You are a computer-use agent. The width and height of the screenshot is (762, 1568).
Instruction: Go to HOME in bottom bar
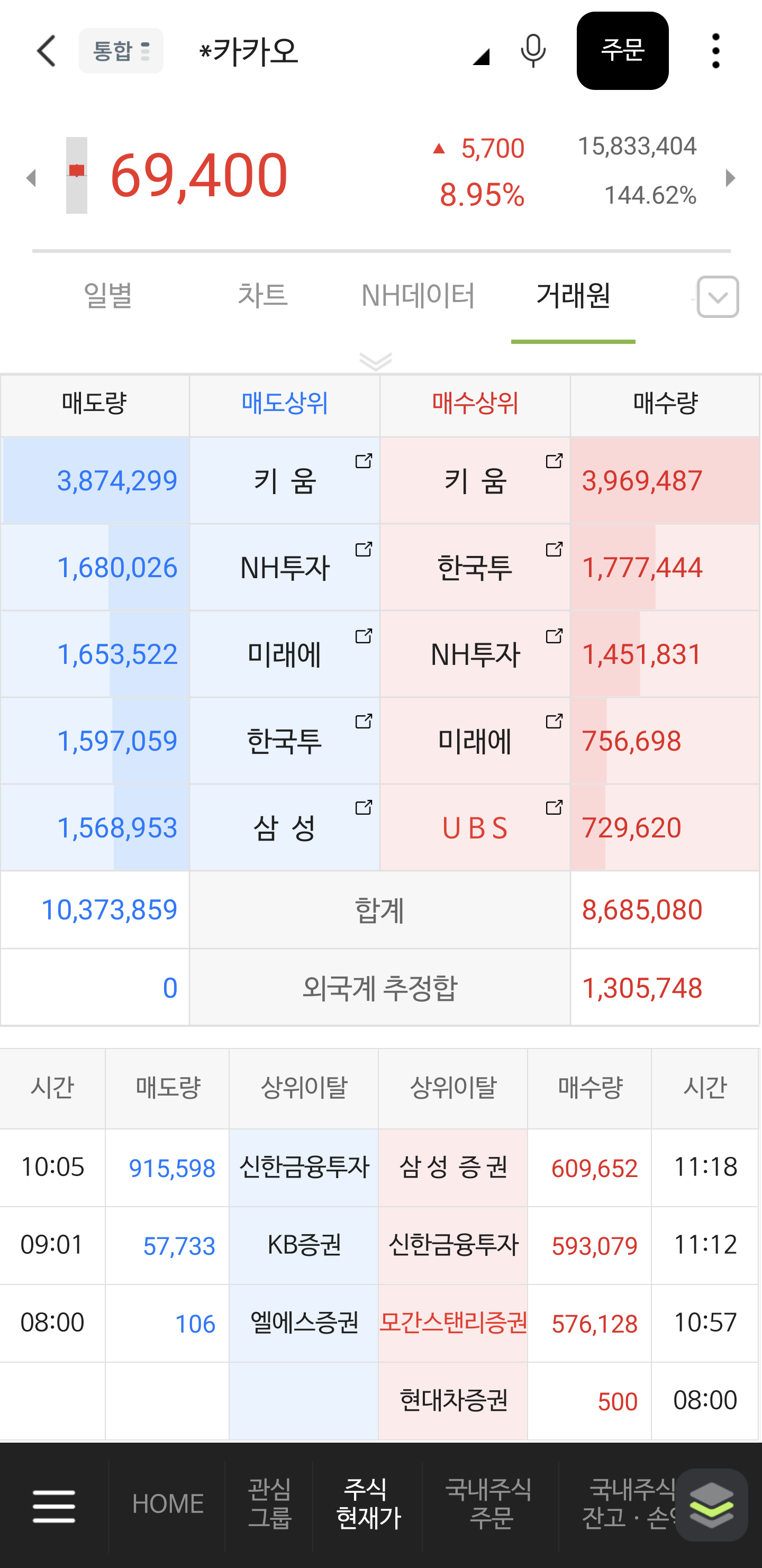click(x=168, y=1504)
